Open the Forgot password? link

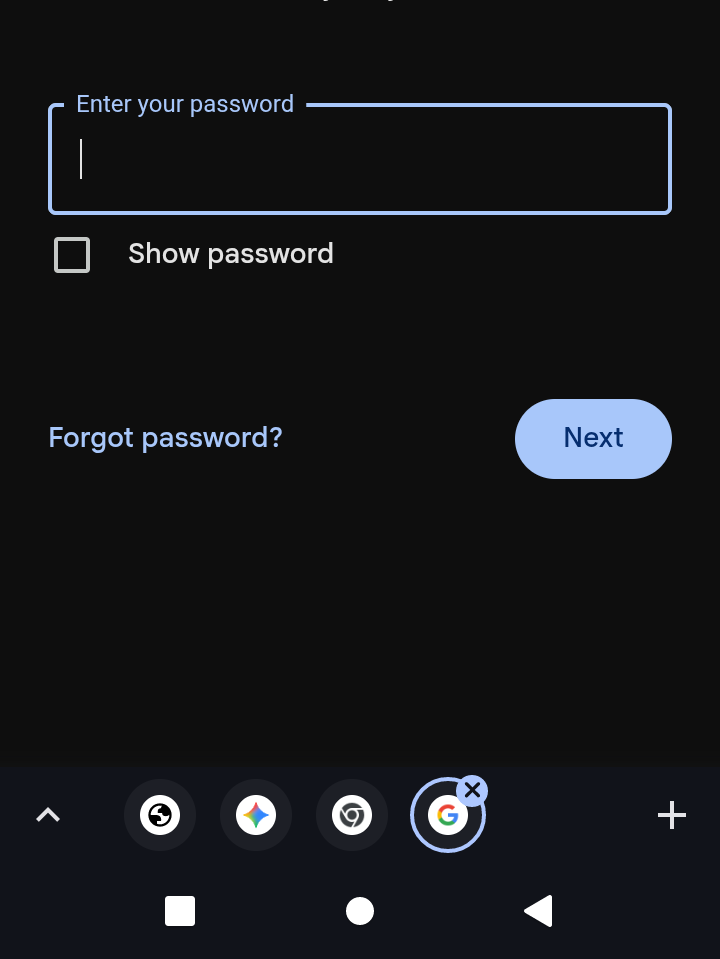point(166,438)
